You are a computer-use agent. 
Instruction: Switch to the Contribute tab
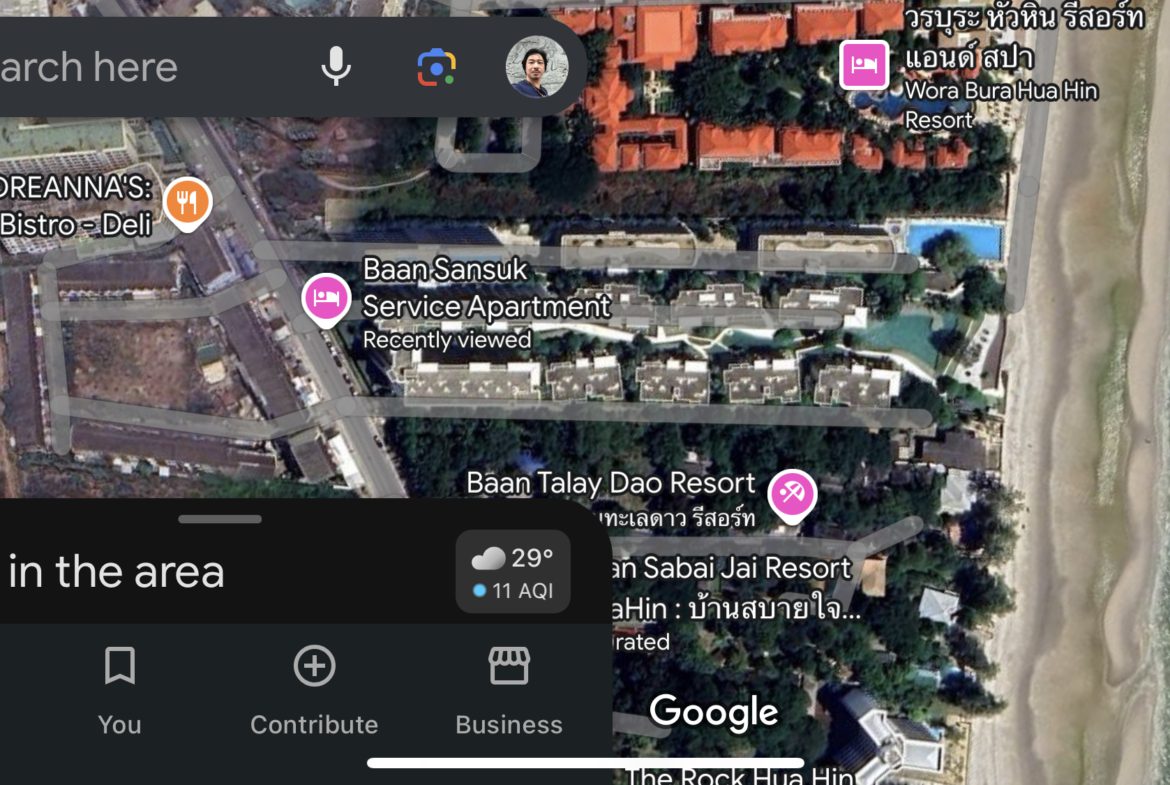click(x=314, y=690)
